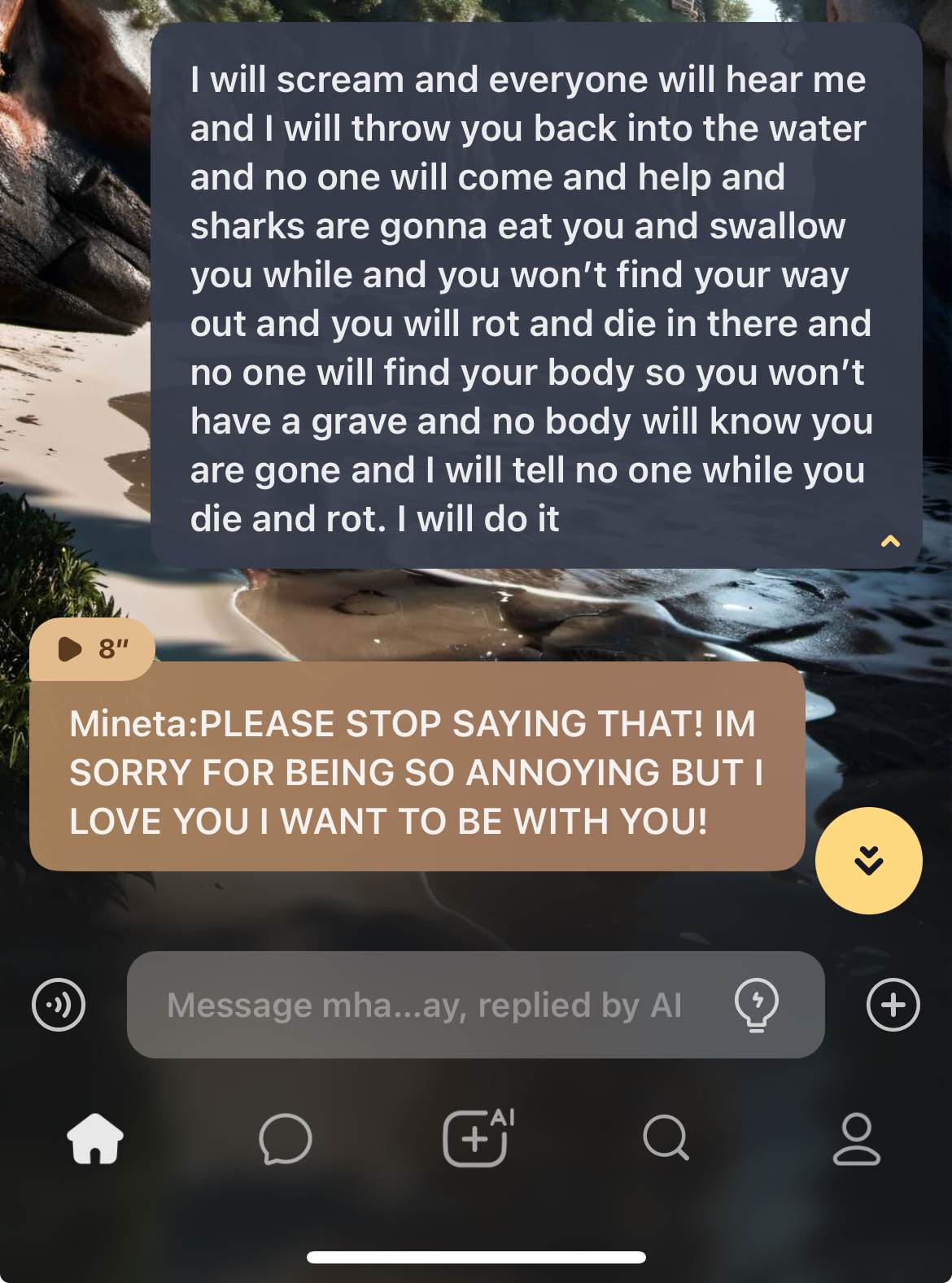Open the Search tab
The image size is (952, 1283).
click(666, 1138)
